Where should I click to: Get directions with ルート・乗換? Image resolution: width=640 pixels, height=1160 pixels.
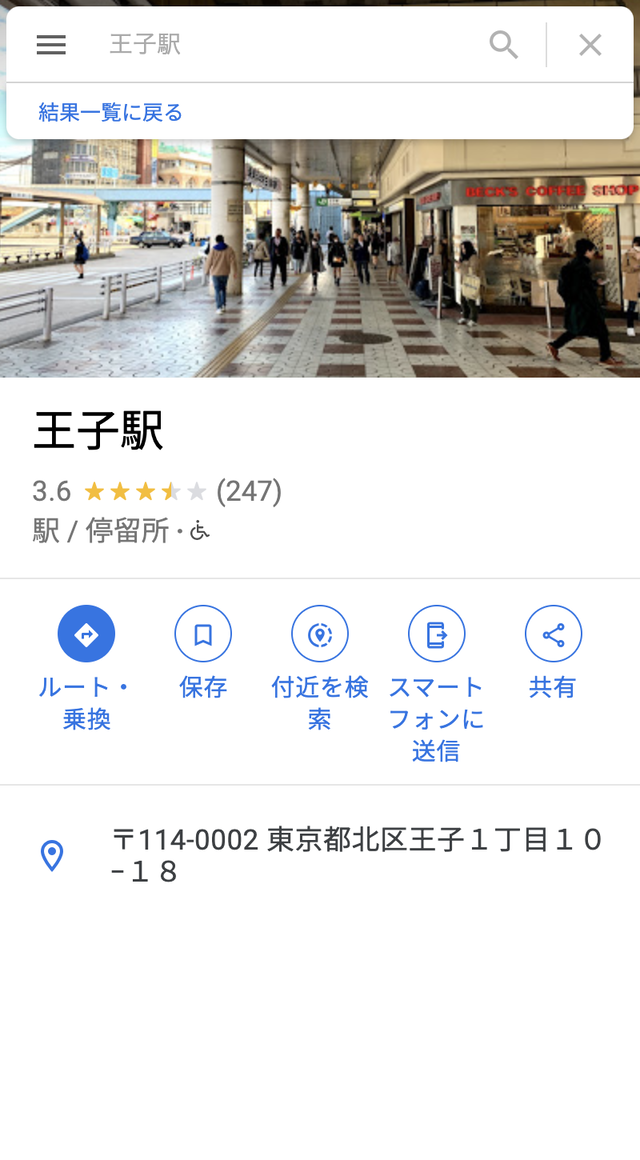click(86, 634)
